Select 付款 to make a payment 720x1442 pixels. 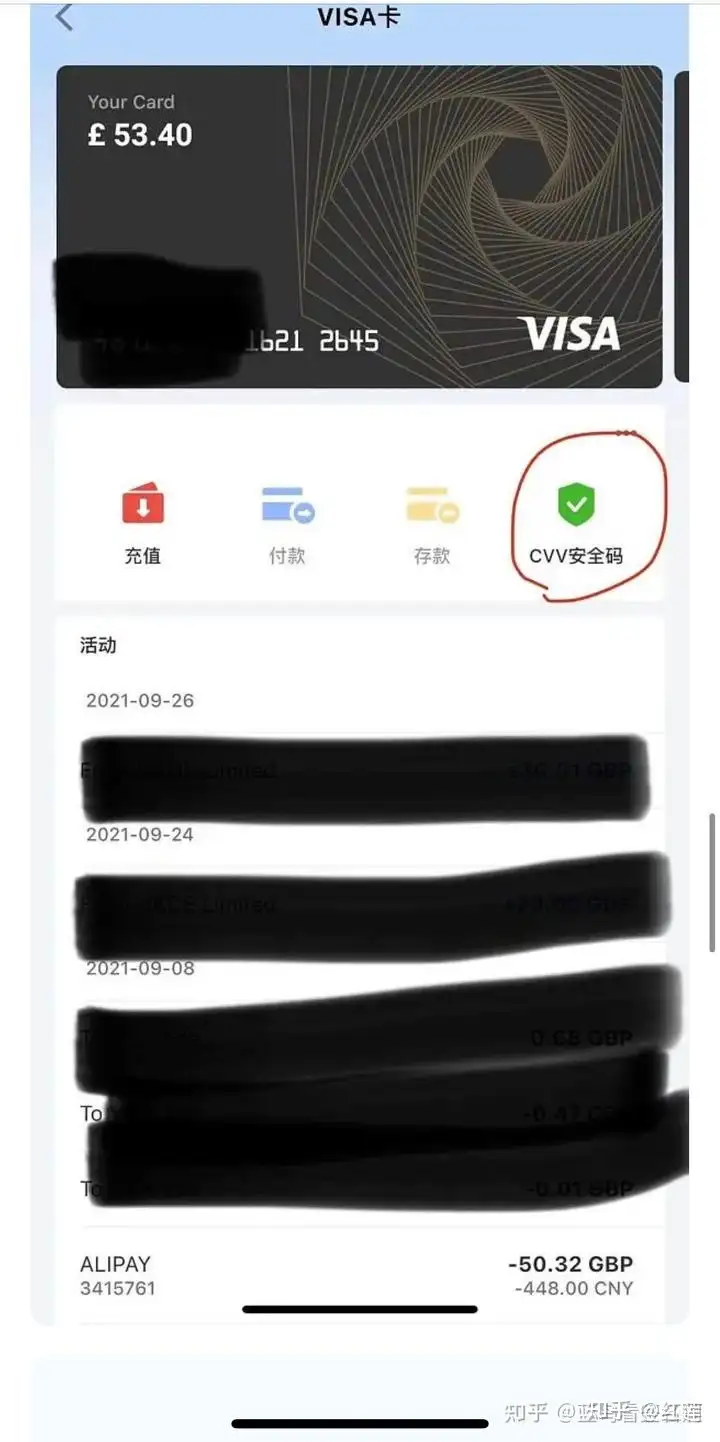tap(287, 522)
